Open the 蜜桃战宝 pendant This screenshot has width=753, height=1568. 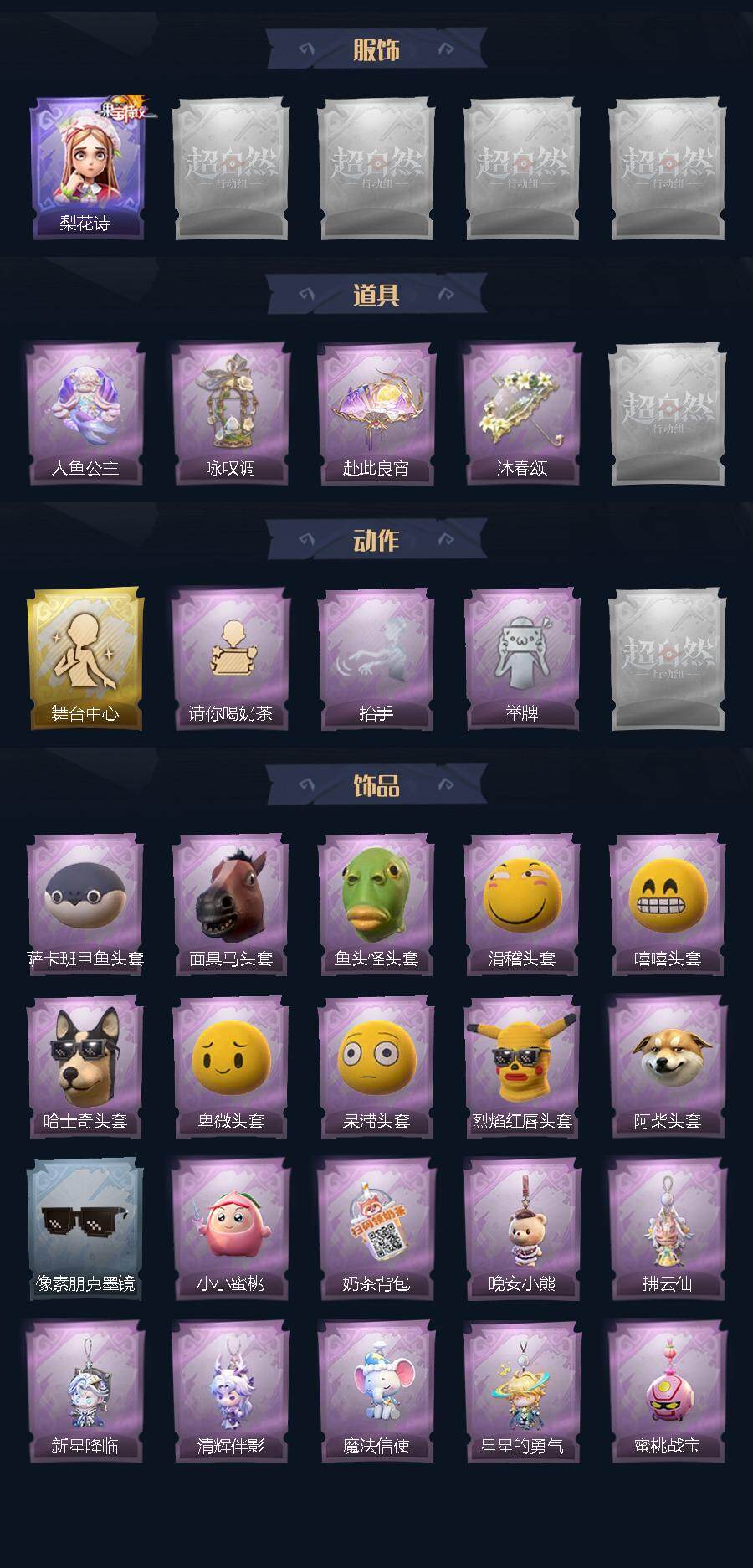(x=668, y=1391)
